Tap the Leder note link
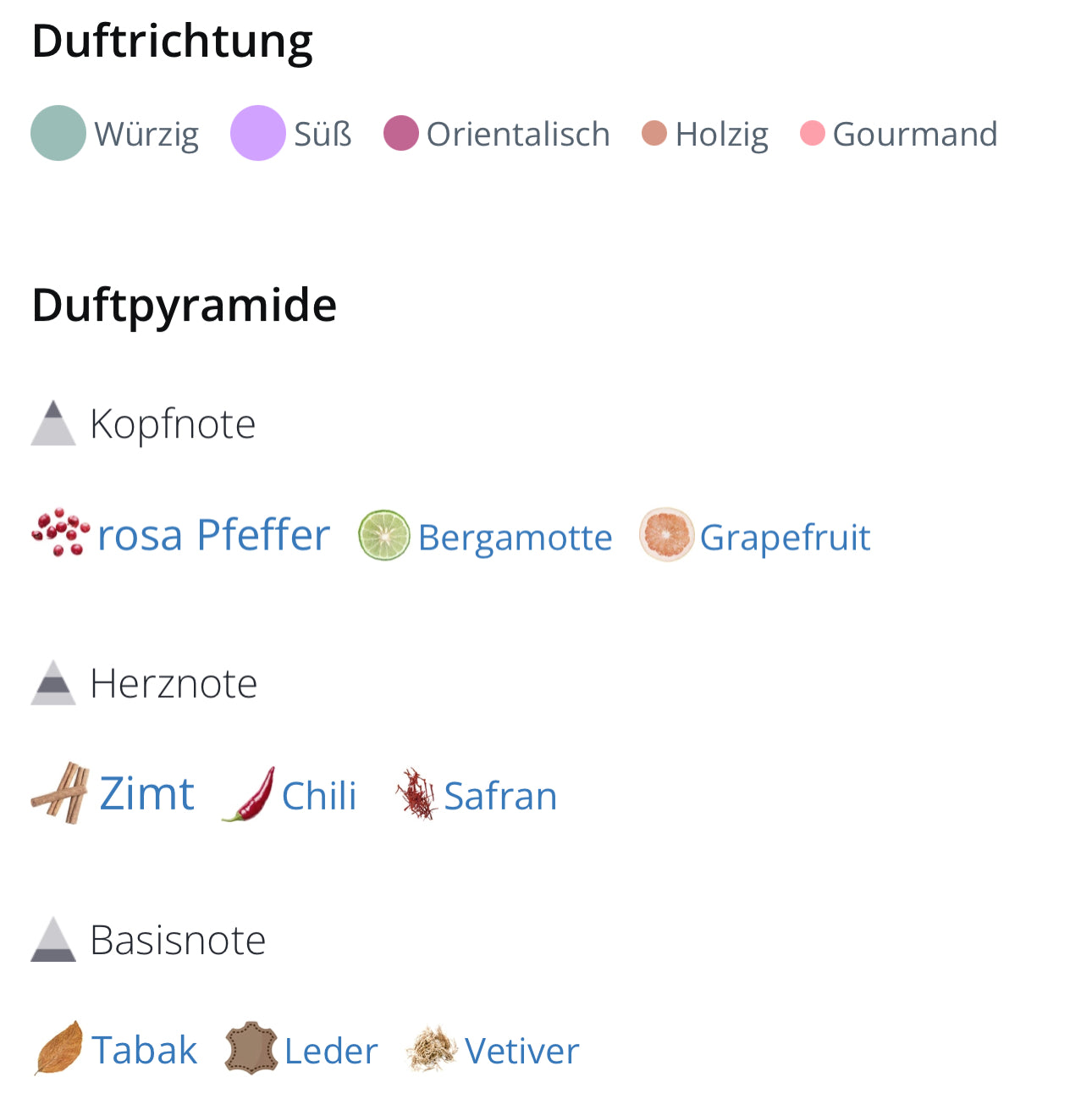The image size is (1092, 1099). coord(331,1052)
